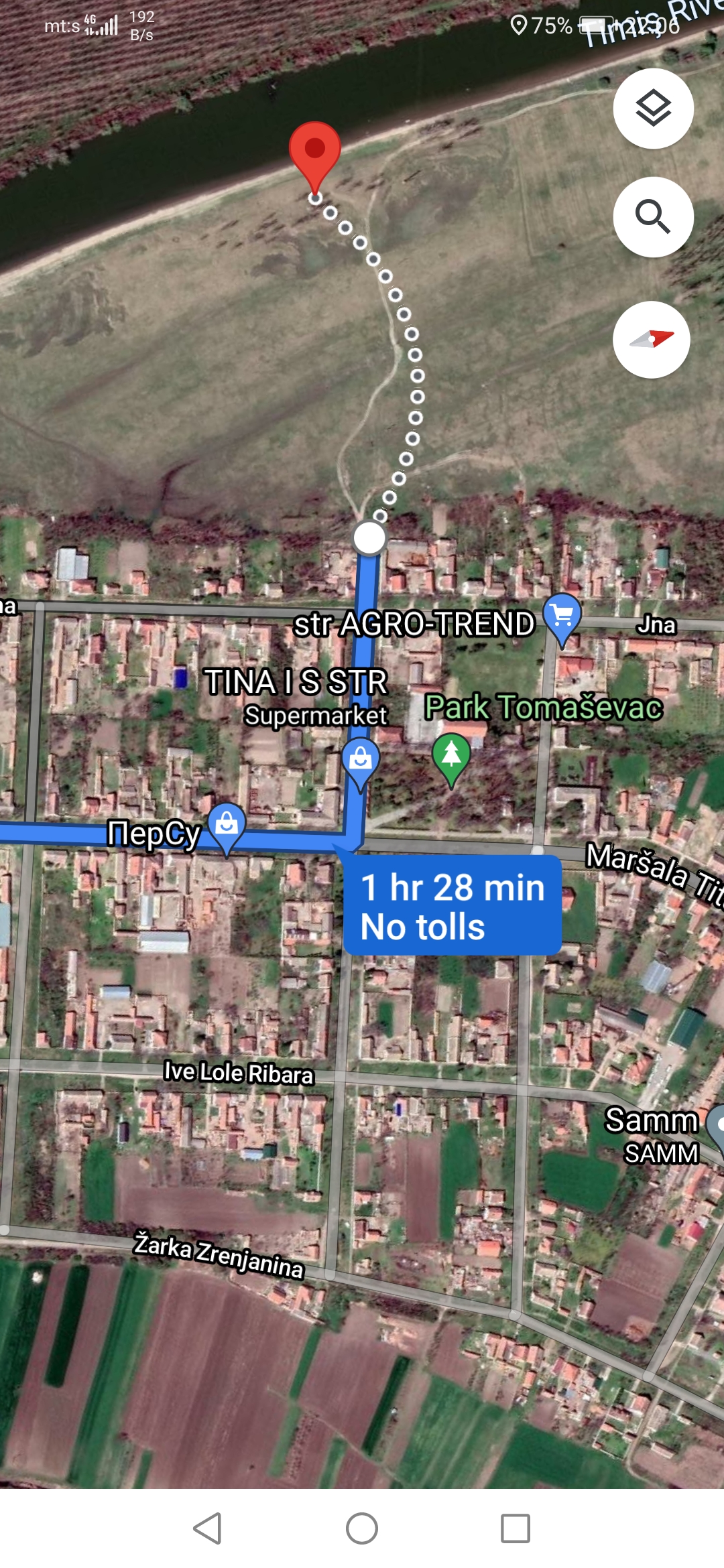Go back with system back button
Image resolution: width=724 pixels, height=1568 pixels.
[207, 1528]
